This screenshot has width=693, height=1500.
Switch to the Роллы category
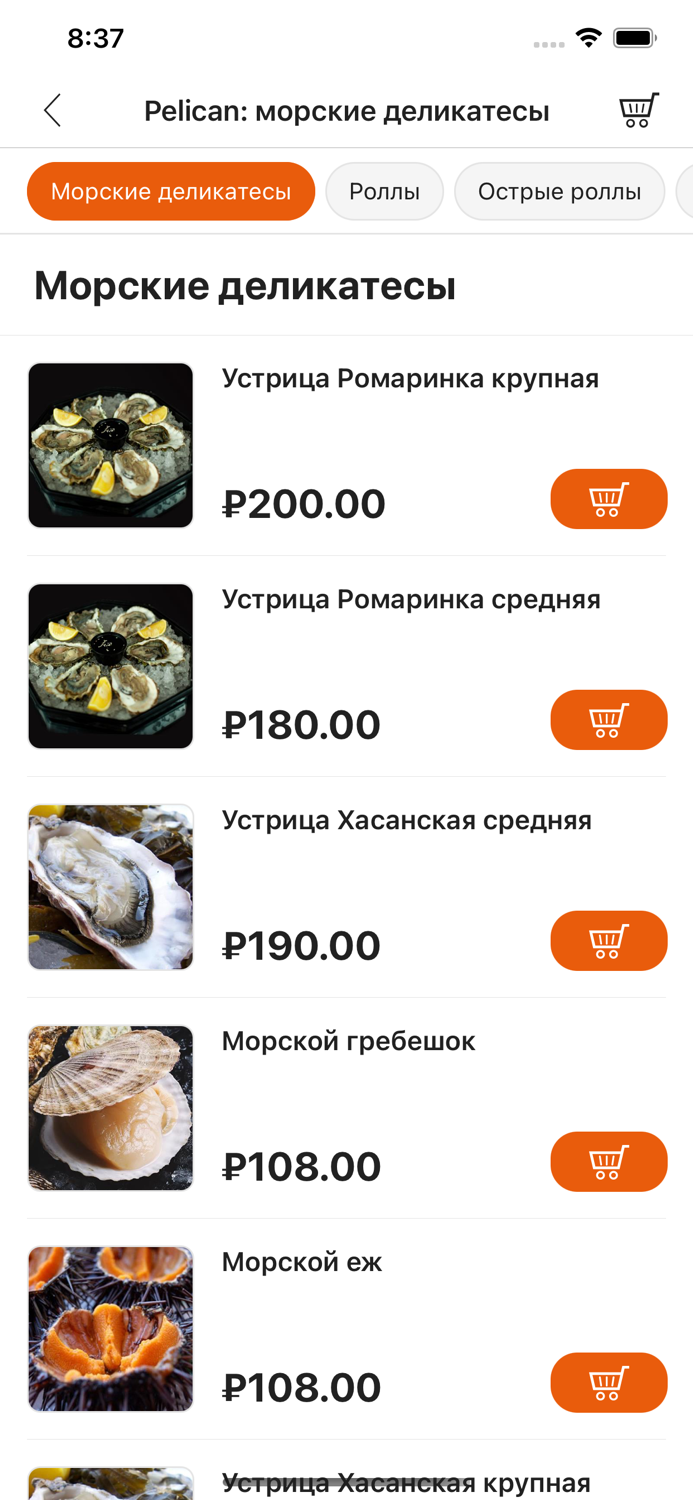click(x=384, y=191)
